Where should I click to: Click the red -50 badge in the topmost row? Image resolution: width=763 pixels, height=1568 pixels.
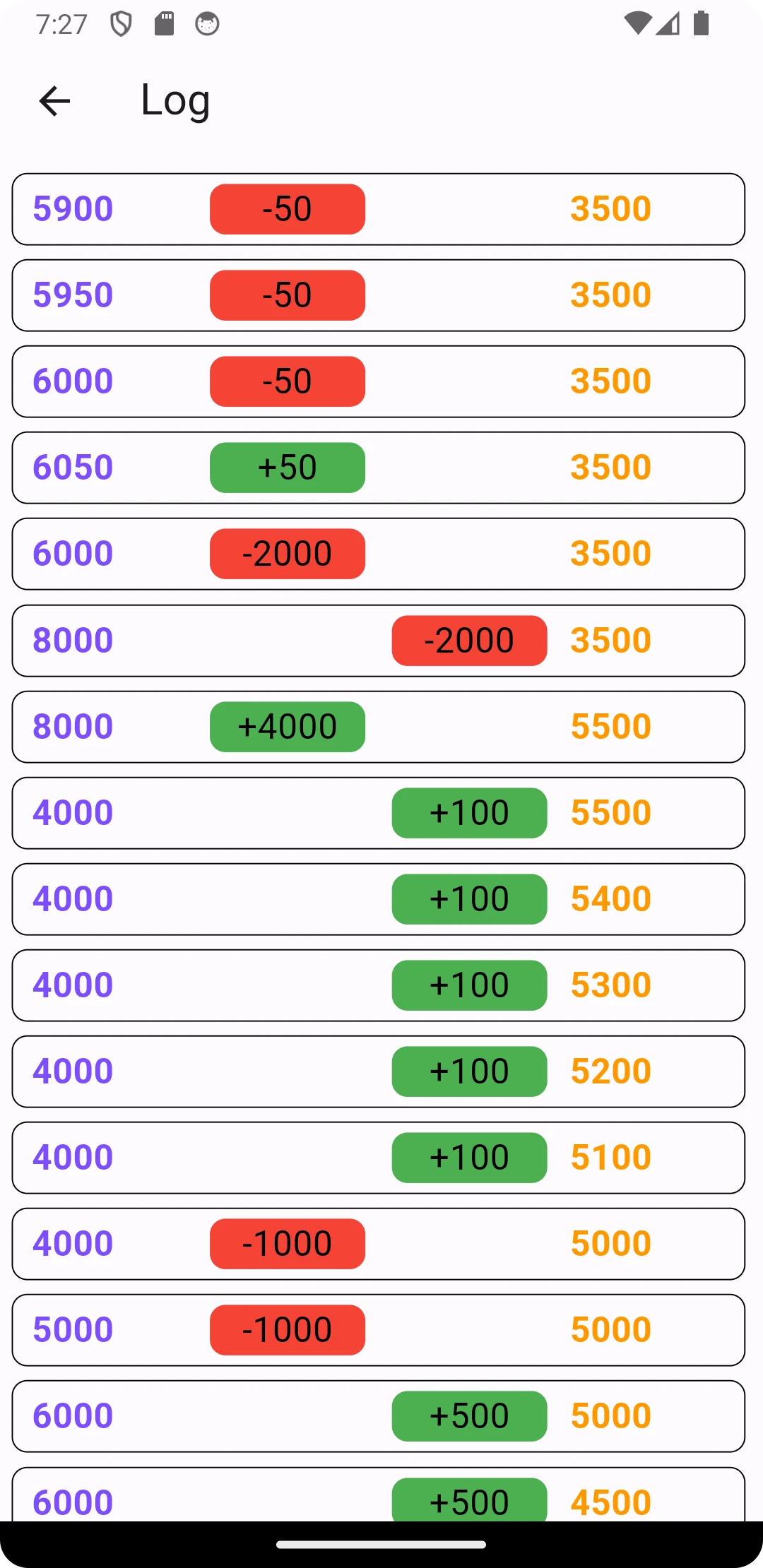287,208
